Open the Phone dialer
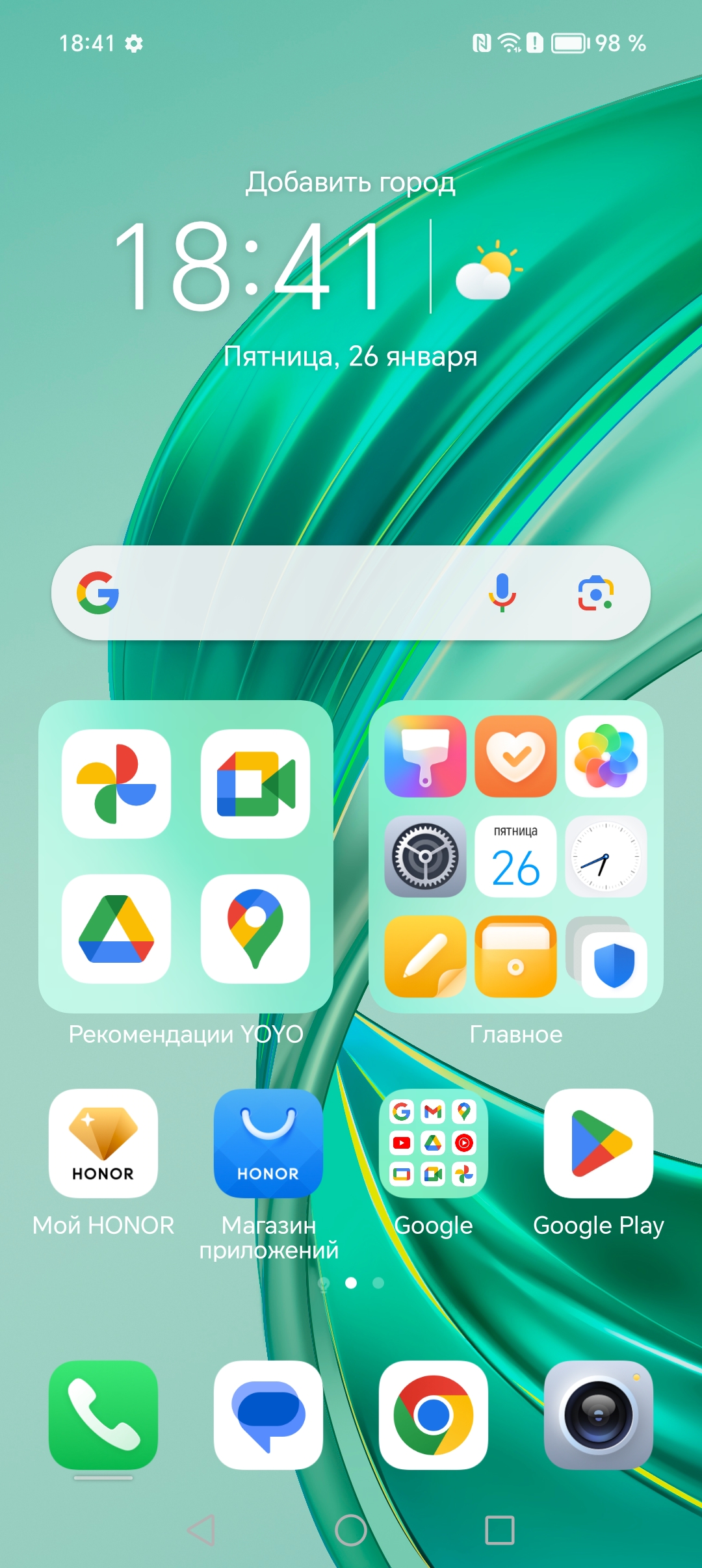 point(103,1415)
